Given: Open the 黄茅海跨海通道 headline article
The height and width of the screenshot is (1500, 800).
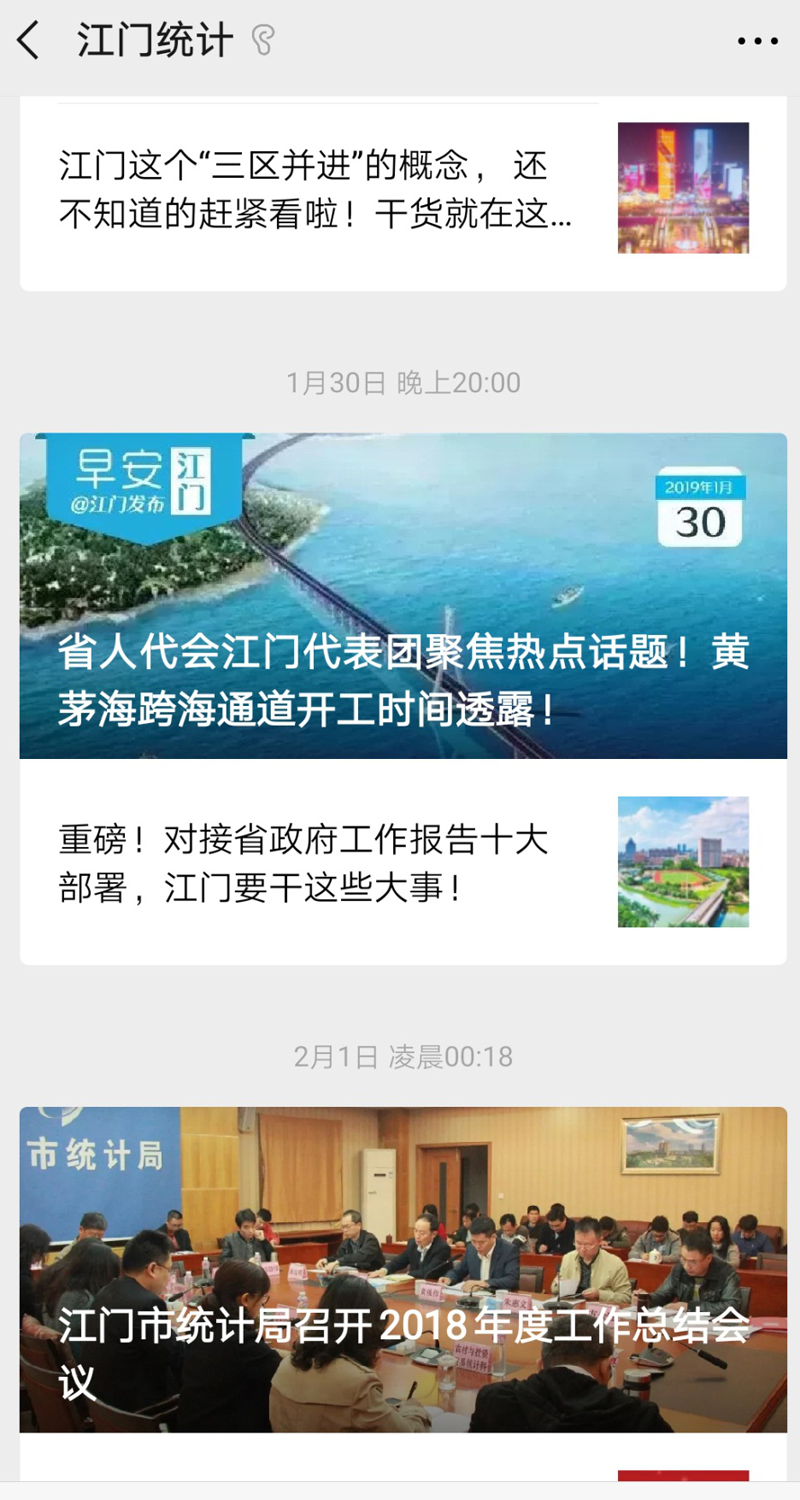Looking at the screenshot, I should tap(400, 685).
